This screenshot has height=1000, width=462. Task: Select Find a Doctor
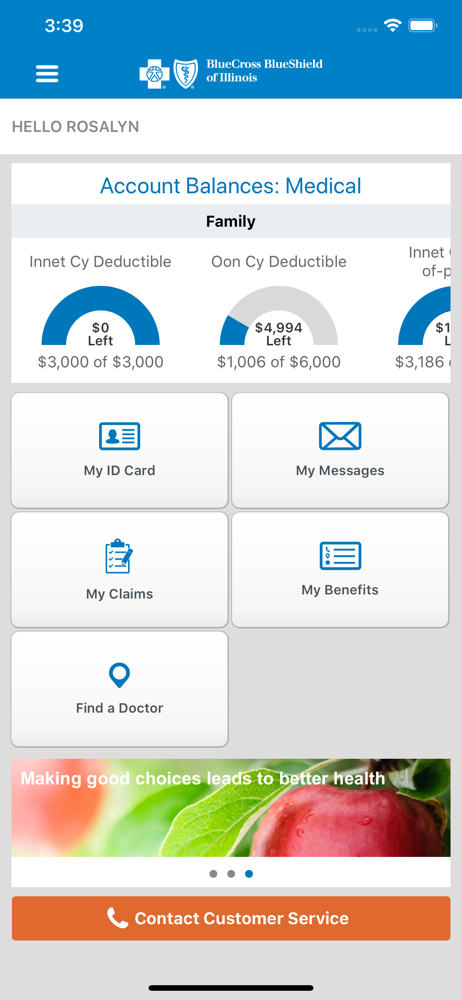[119, 689]
